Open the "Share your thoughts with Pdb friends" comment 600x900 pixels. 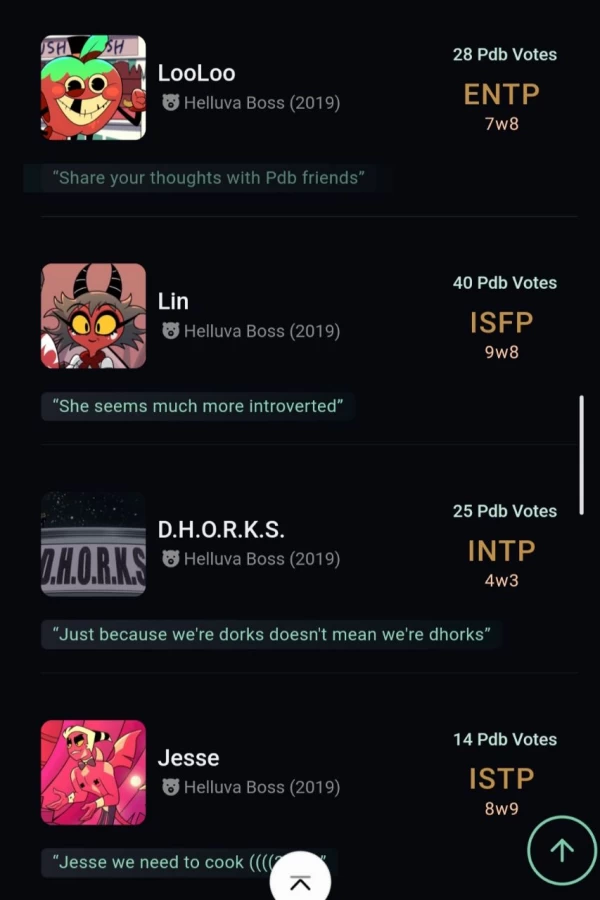tap(208, 178)
